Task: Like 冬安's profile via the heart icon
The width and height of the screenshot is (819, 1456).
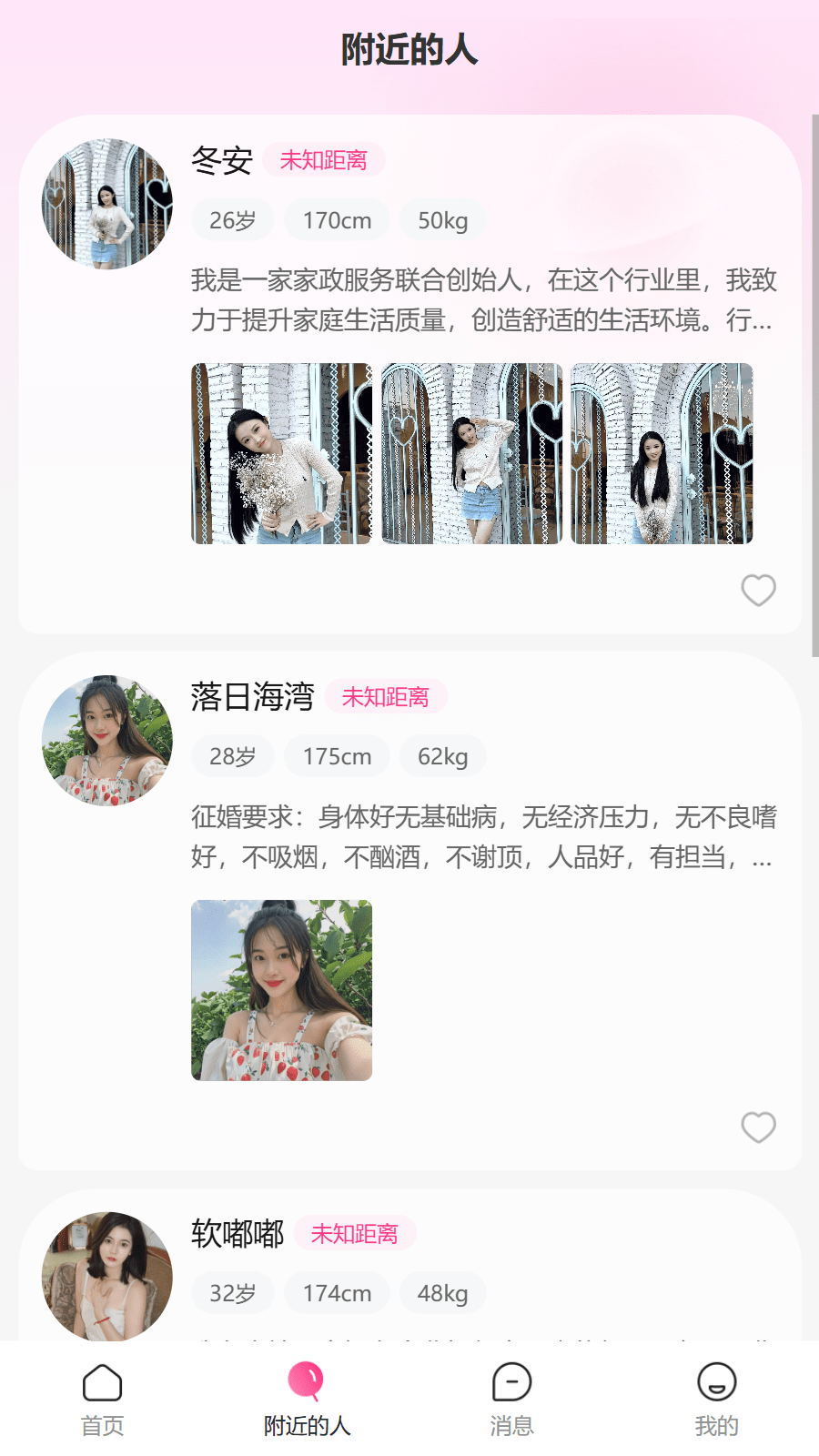Action: 758,590
